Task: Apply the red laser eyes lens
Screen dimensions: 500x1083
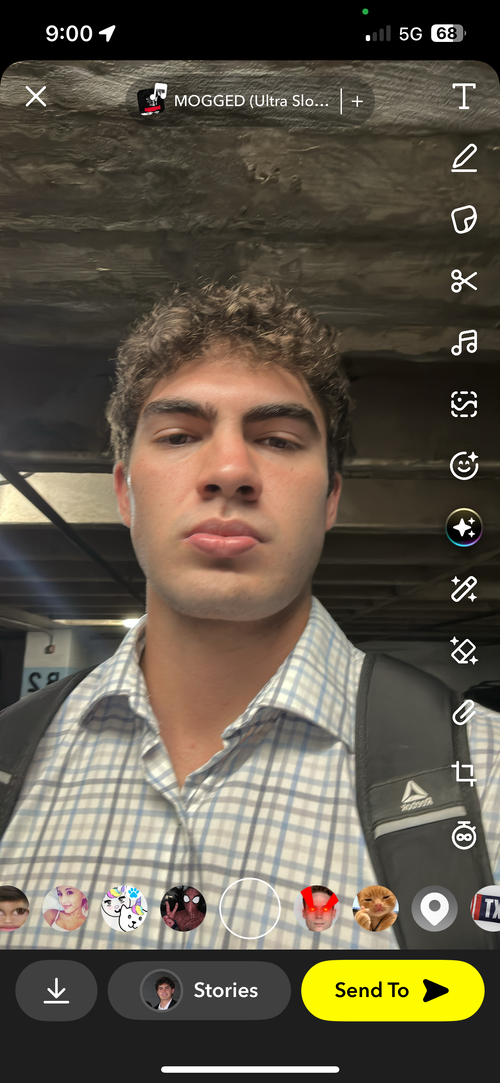Action: pyautogui.click(x=316, y=908)
